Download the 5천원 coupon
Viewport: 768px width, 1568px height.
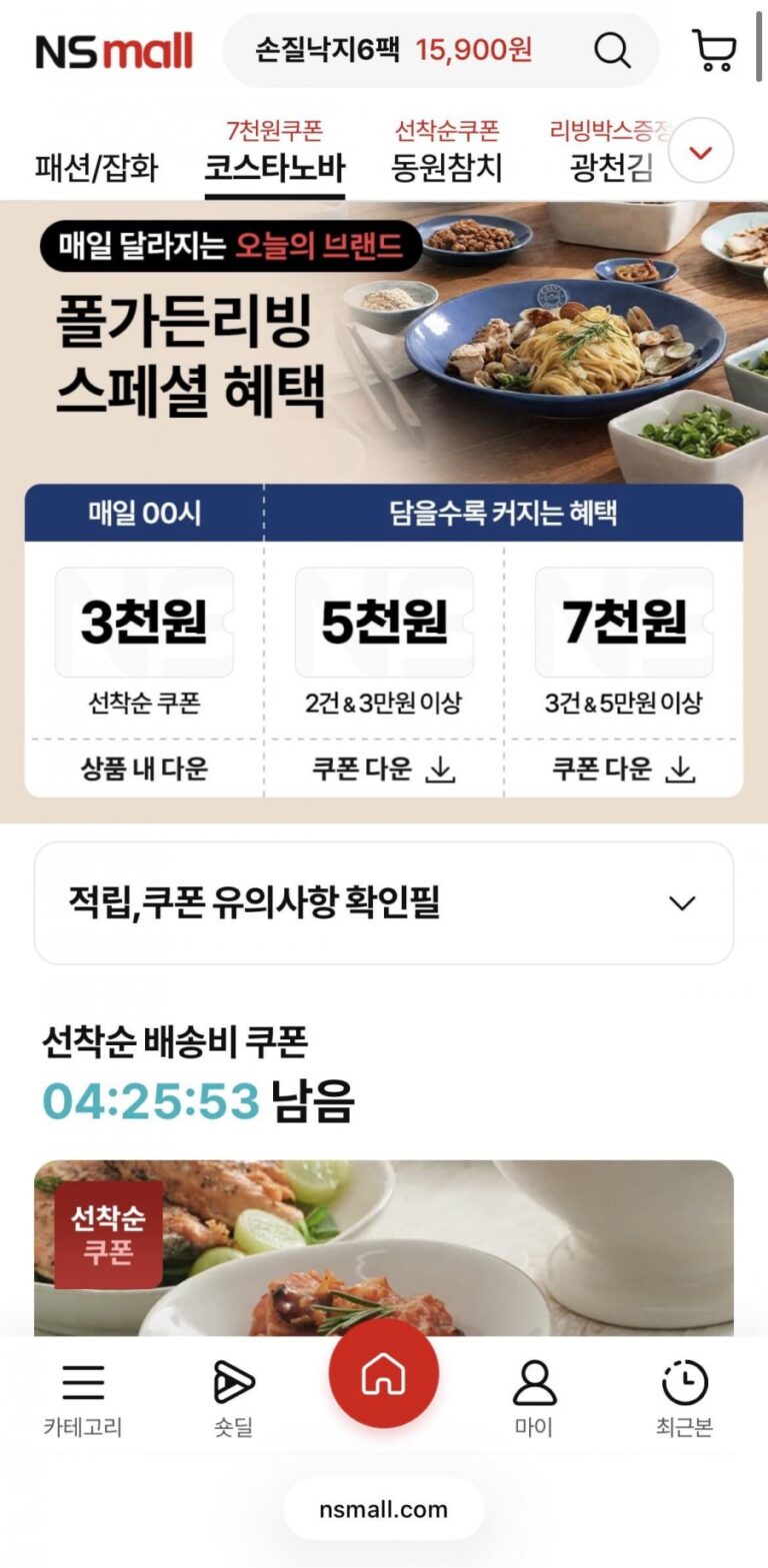(384, 769)
